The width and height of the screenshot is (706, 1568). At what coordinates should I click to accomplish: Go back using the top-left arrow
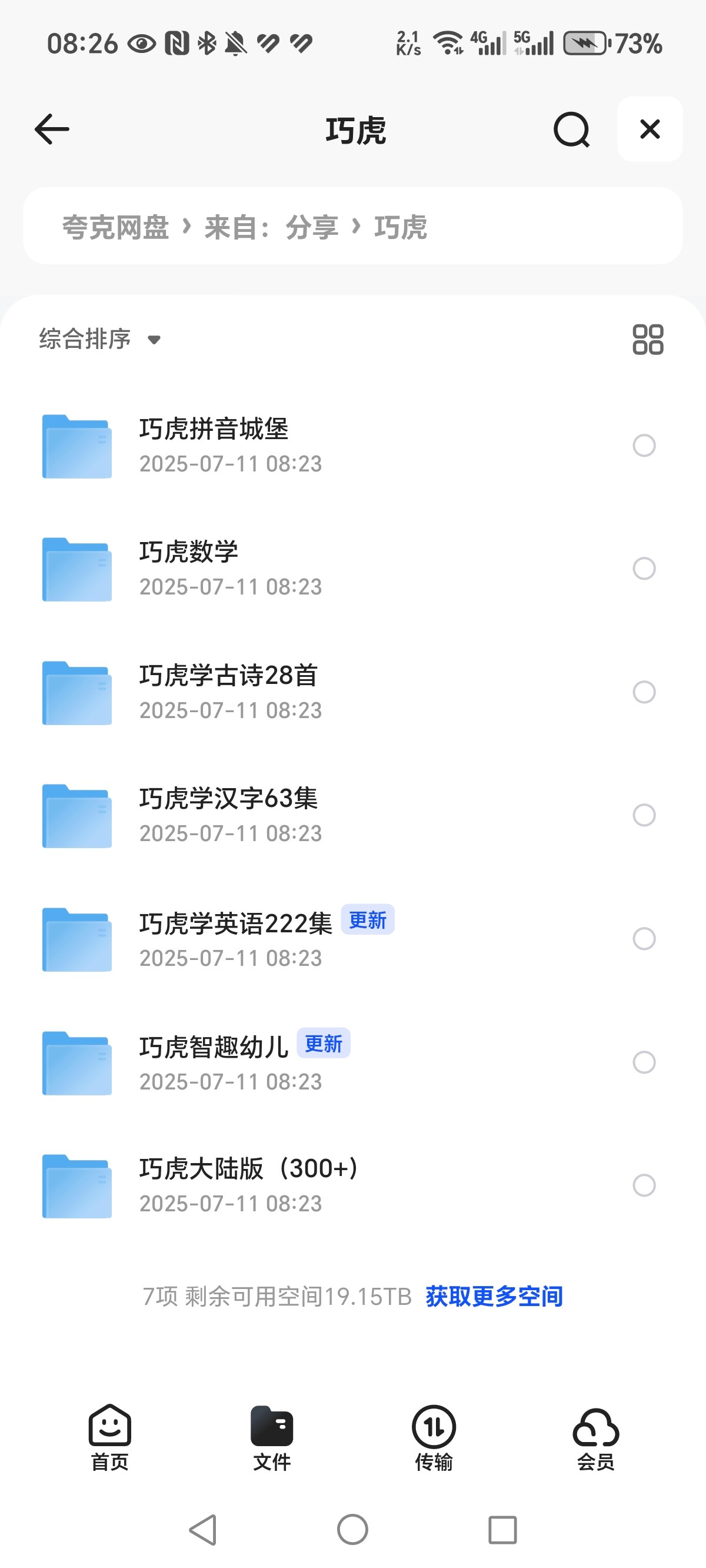52,129
